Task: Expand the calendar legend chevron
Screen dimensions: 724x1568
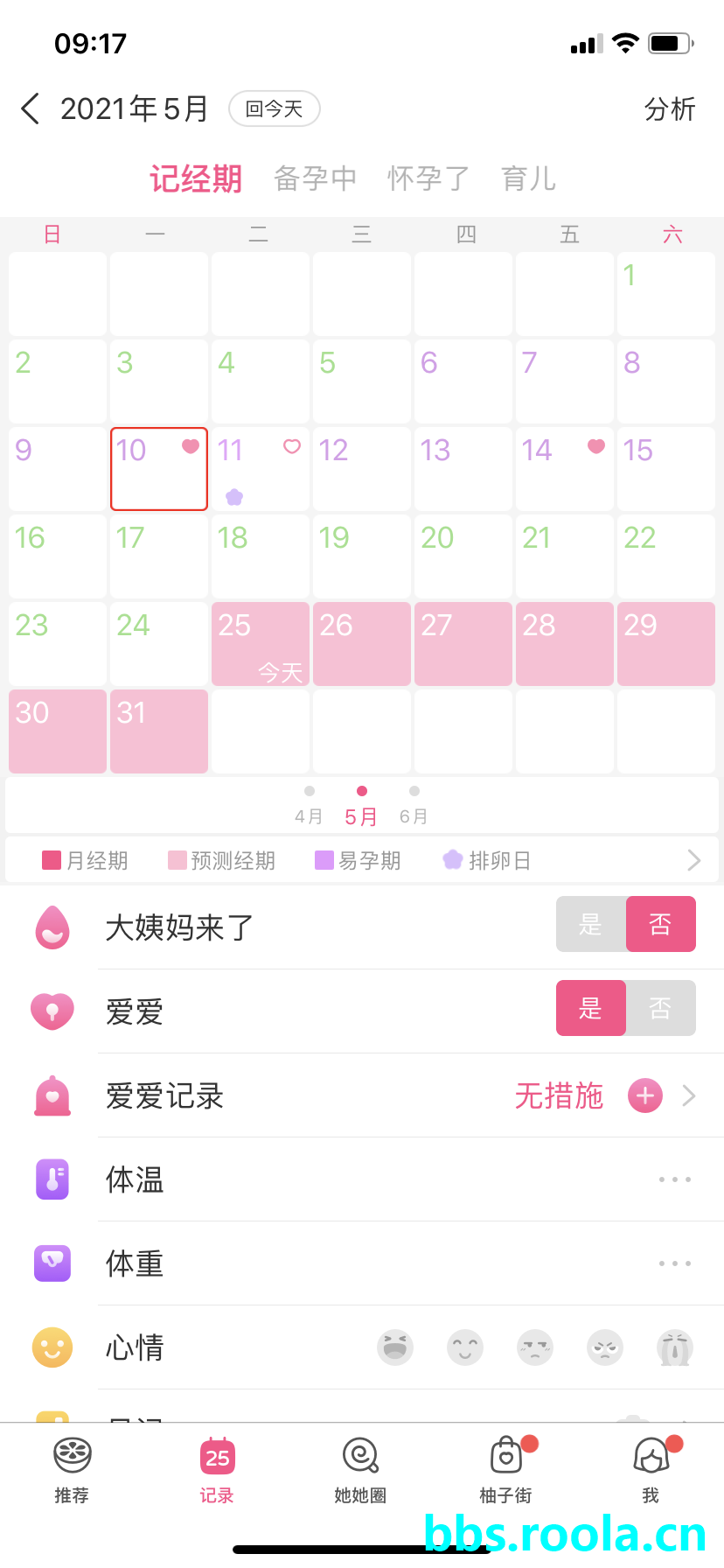Action: click(x=693, y=860)
